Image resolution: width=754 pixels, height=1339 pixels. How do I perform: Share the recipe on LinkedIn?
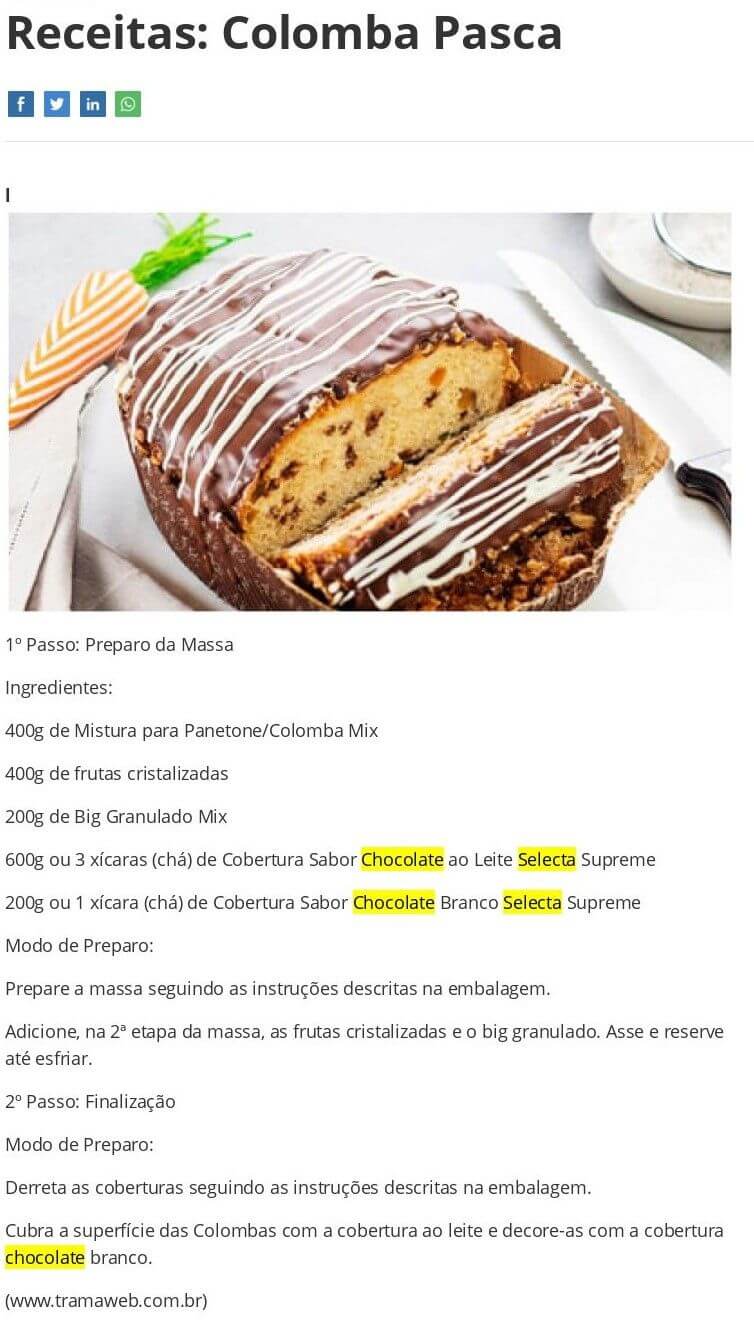(x=93, y=104)
